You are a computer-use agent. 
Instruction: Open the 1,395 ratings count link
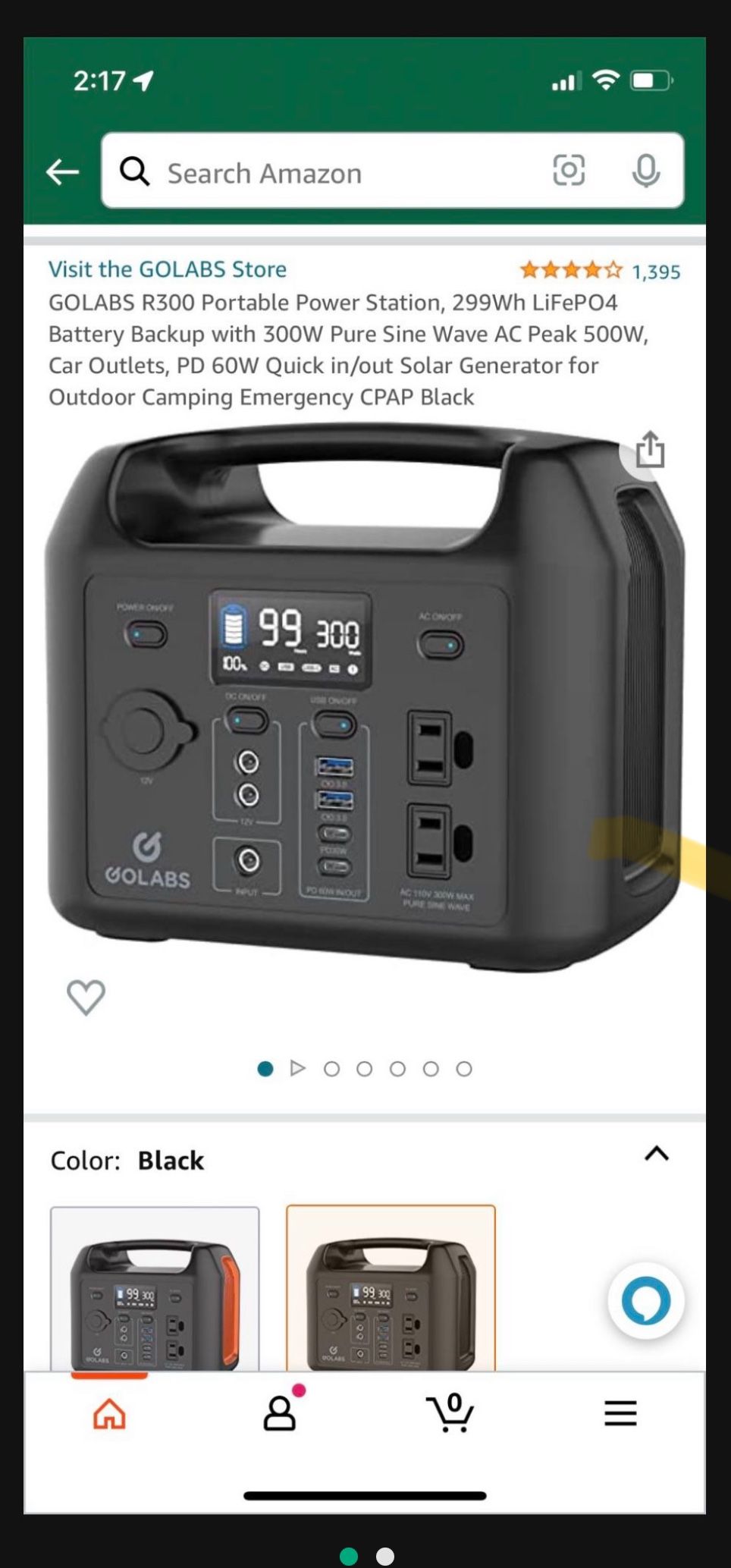655,271
